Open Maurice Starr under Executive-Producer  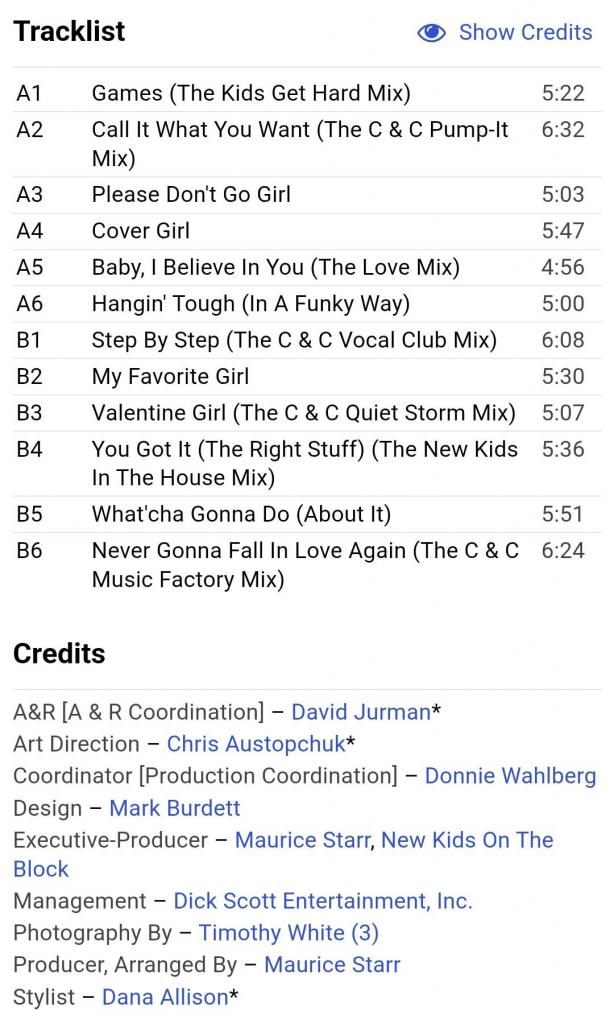[x=302, y=840]
